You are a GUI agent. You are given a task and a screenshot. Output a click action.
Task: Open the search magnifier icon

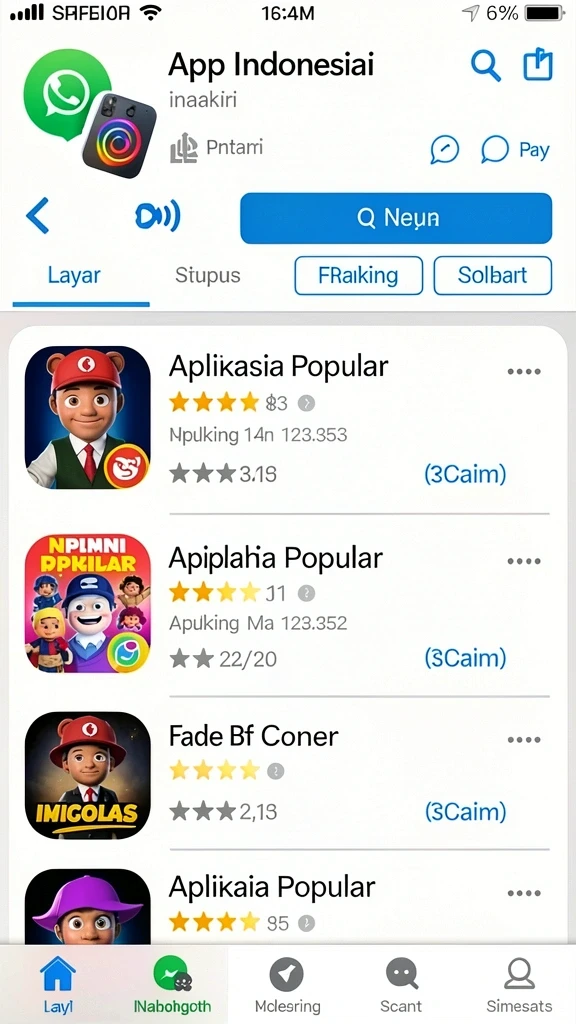tap(485, 65)
